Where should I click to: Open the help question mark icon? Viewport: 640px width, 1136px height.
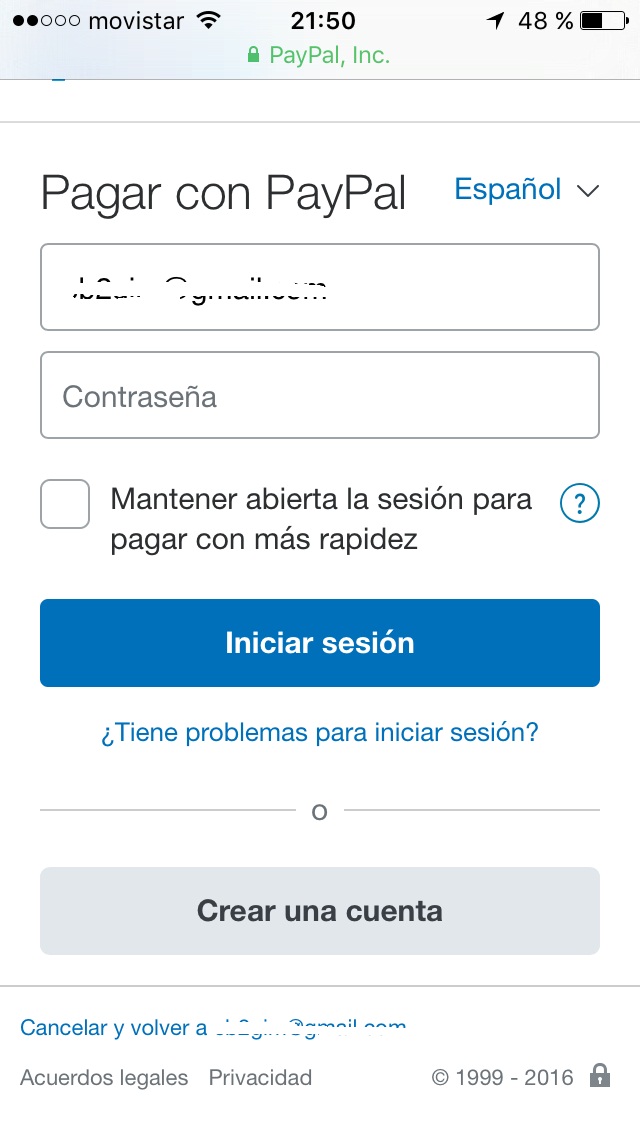pos(580,504)
